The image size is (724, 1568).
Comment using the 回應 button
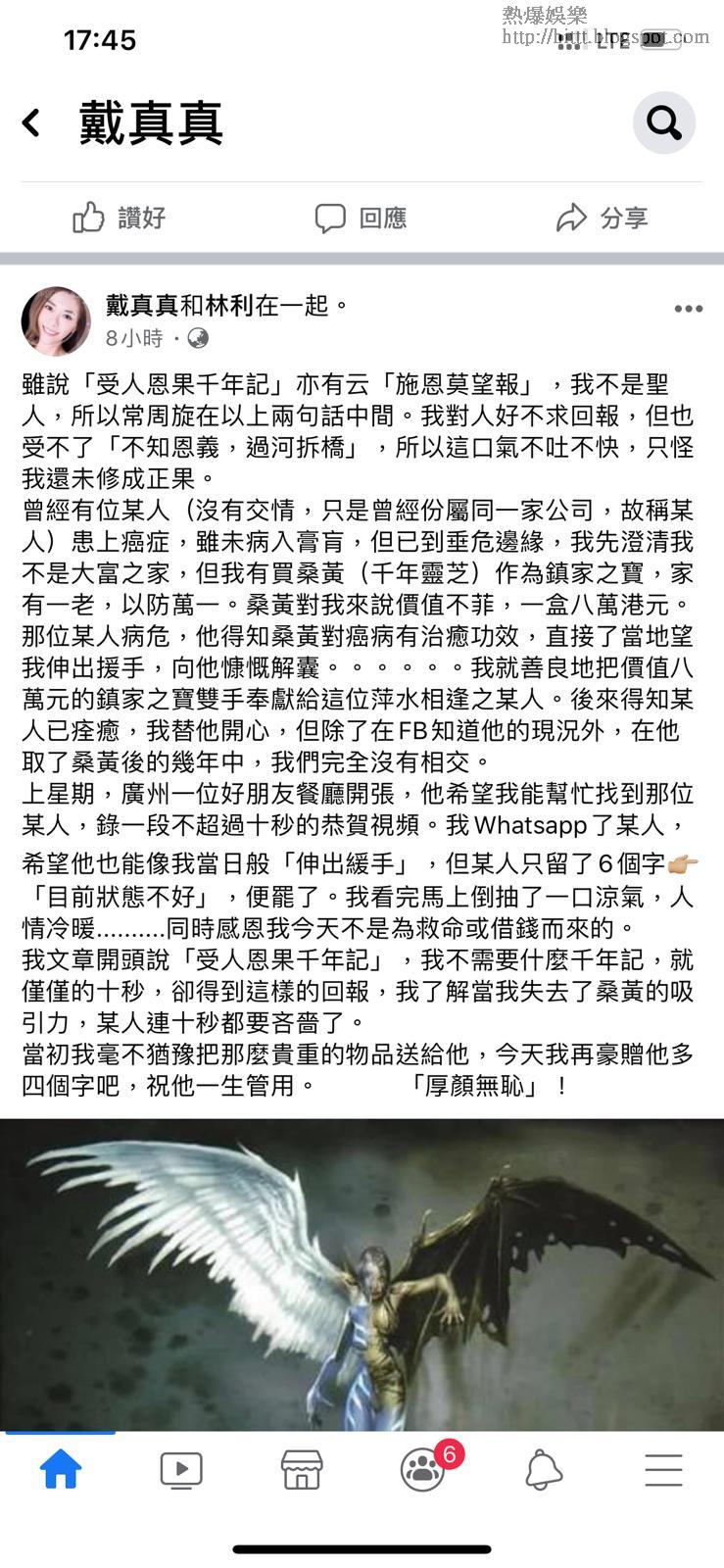361,218
